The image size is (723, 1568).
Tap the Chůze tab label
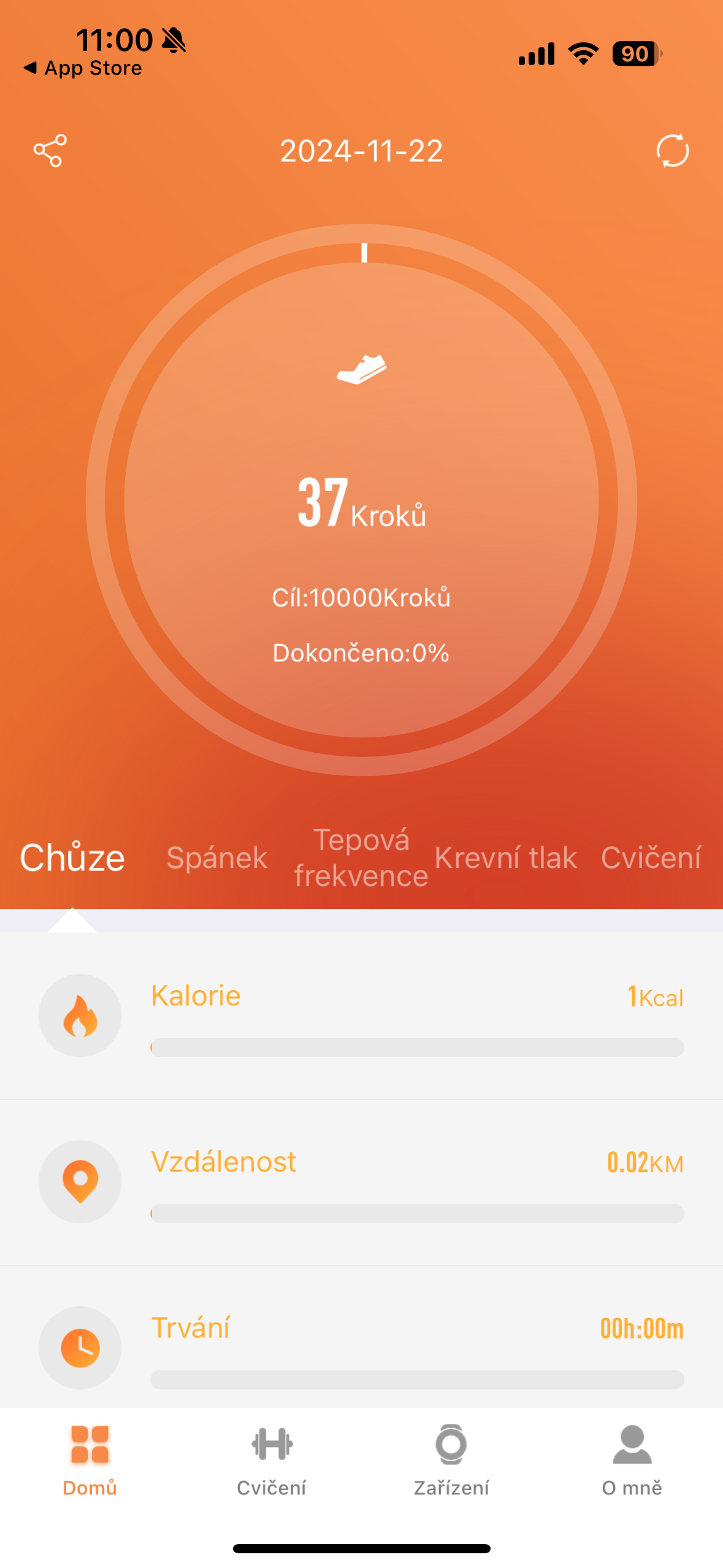[x=71, y=857]
